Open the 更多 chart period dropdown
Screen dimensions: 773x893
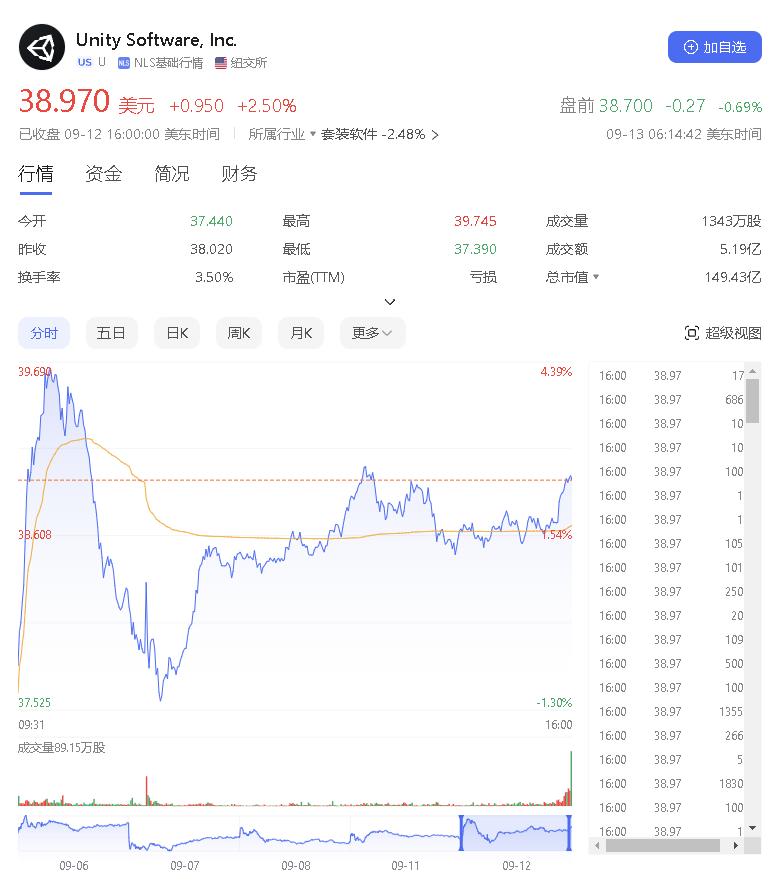pos(372,333)
